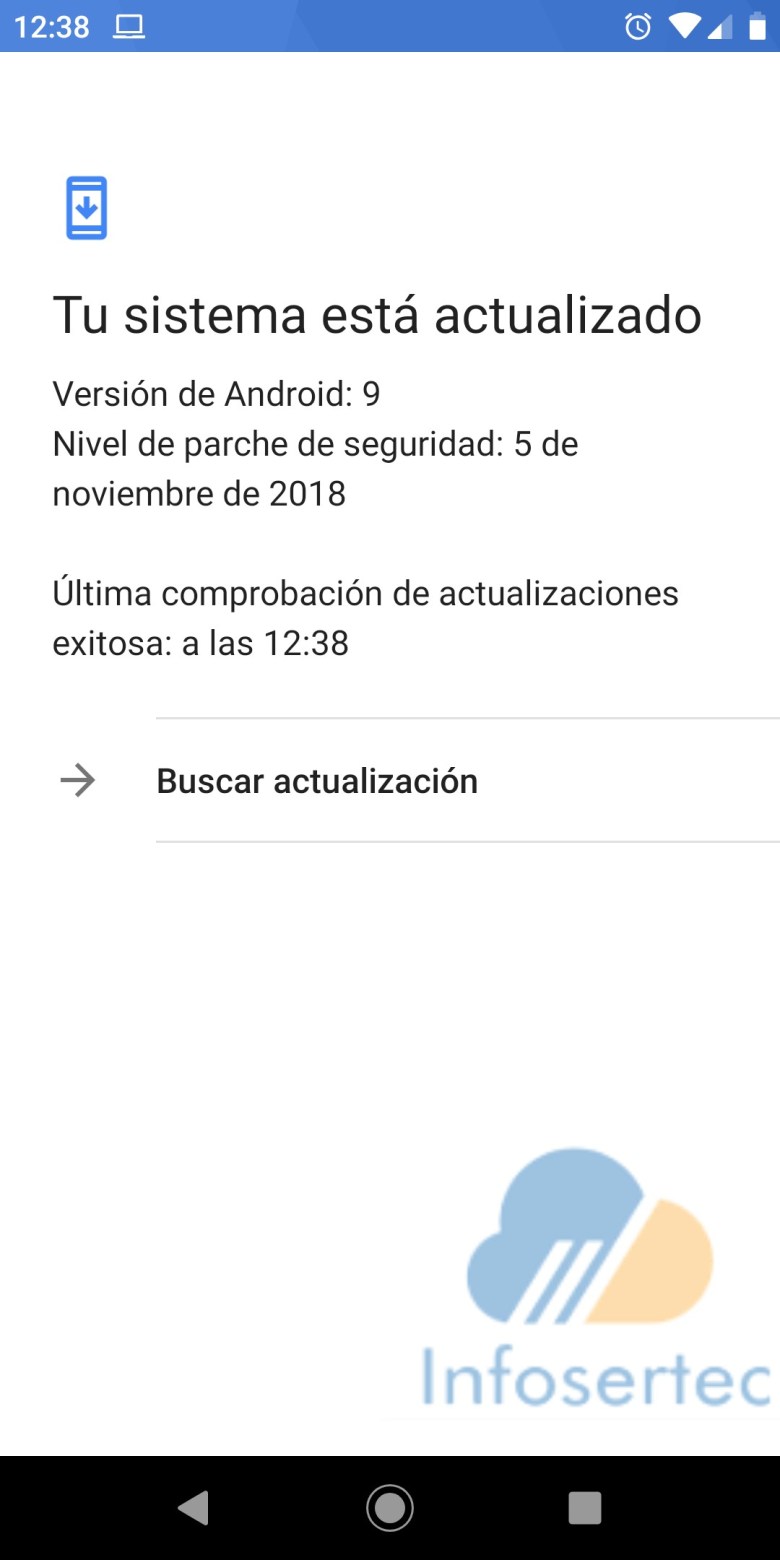Tap the arrow next to Buscar actualización
Viewport: 780px width, 1560px height.
[x=78, y=781]
